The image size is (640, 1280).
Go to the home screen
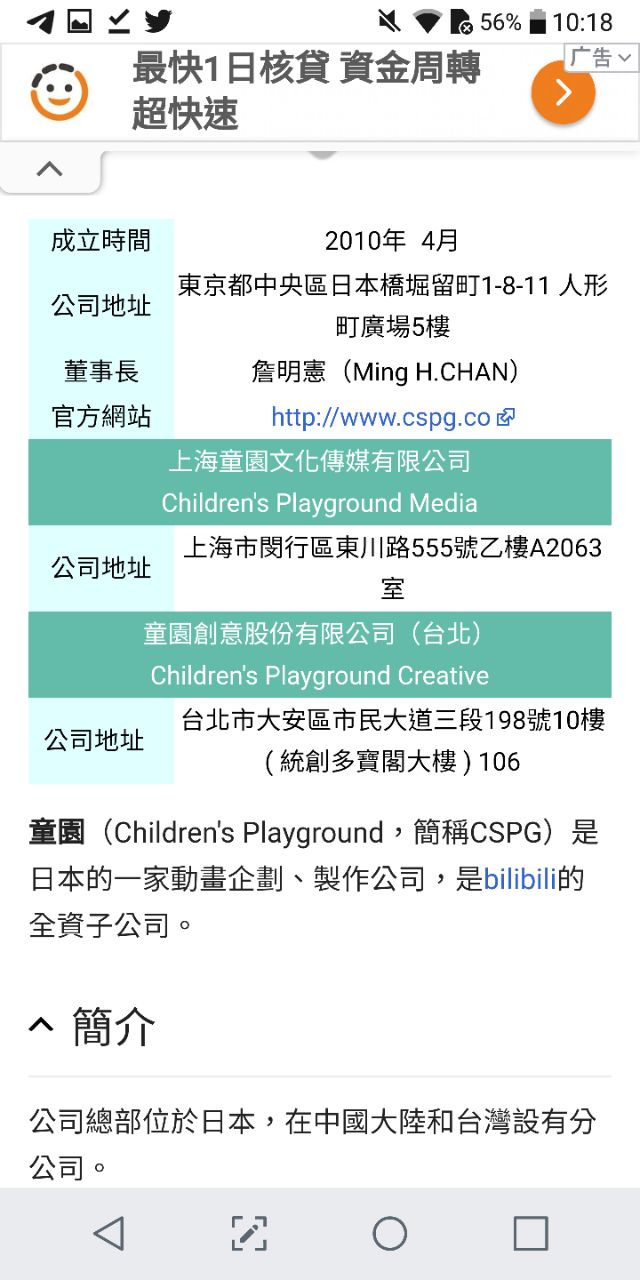pos(390,1234)
